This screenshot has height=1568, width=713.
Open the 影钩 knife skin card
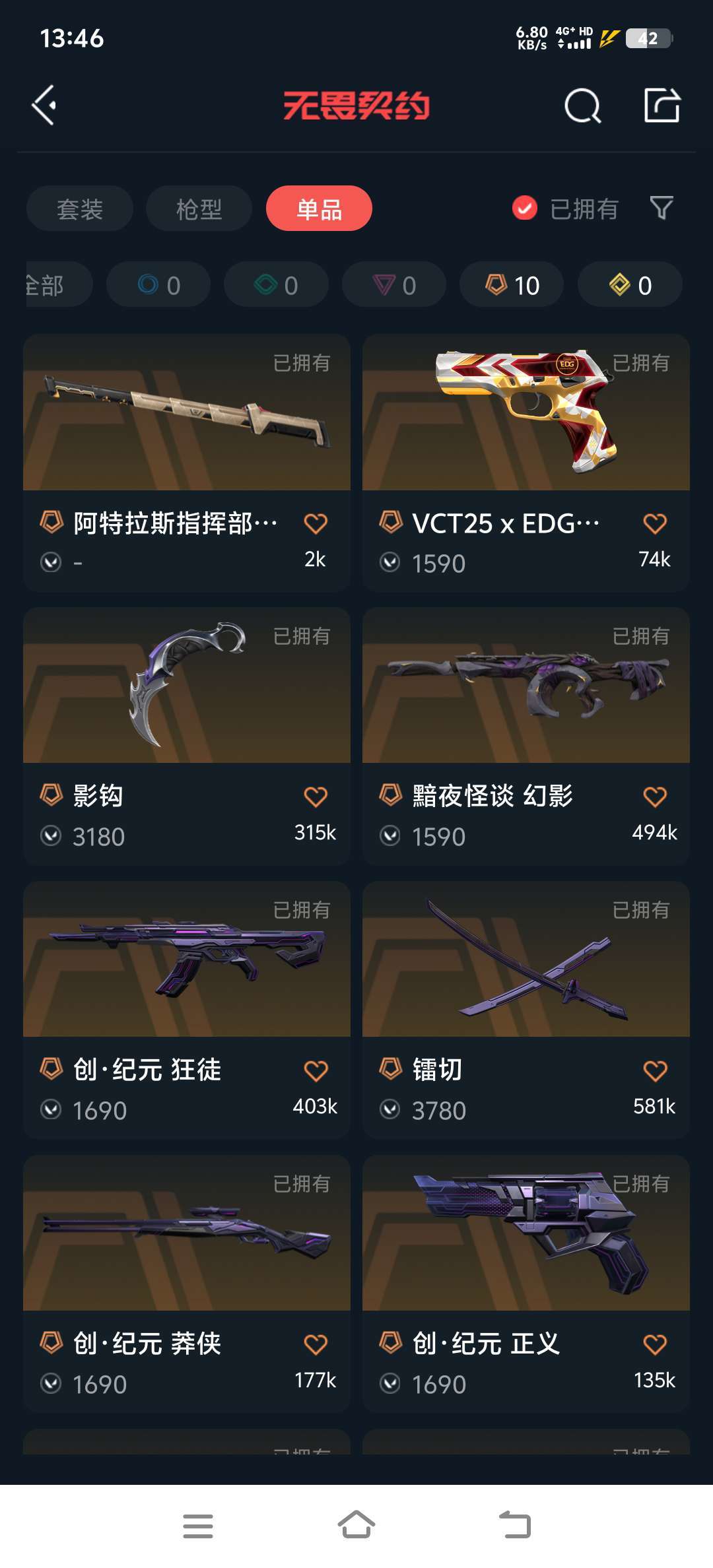pos(187,736)
